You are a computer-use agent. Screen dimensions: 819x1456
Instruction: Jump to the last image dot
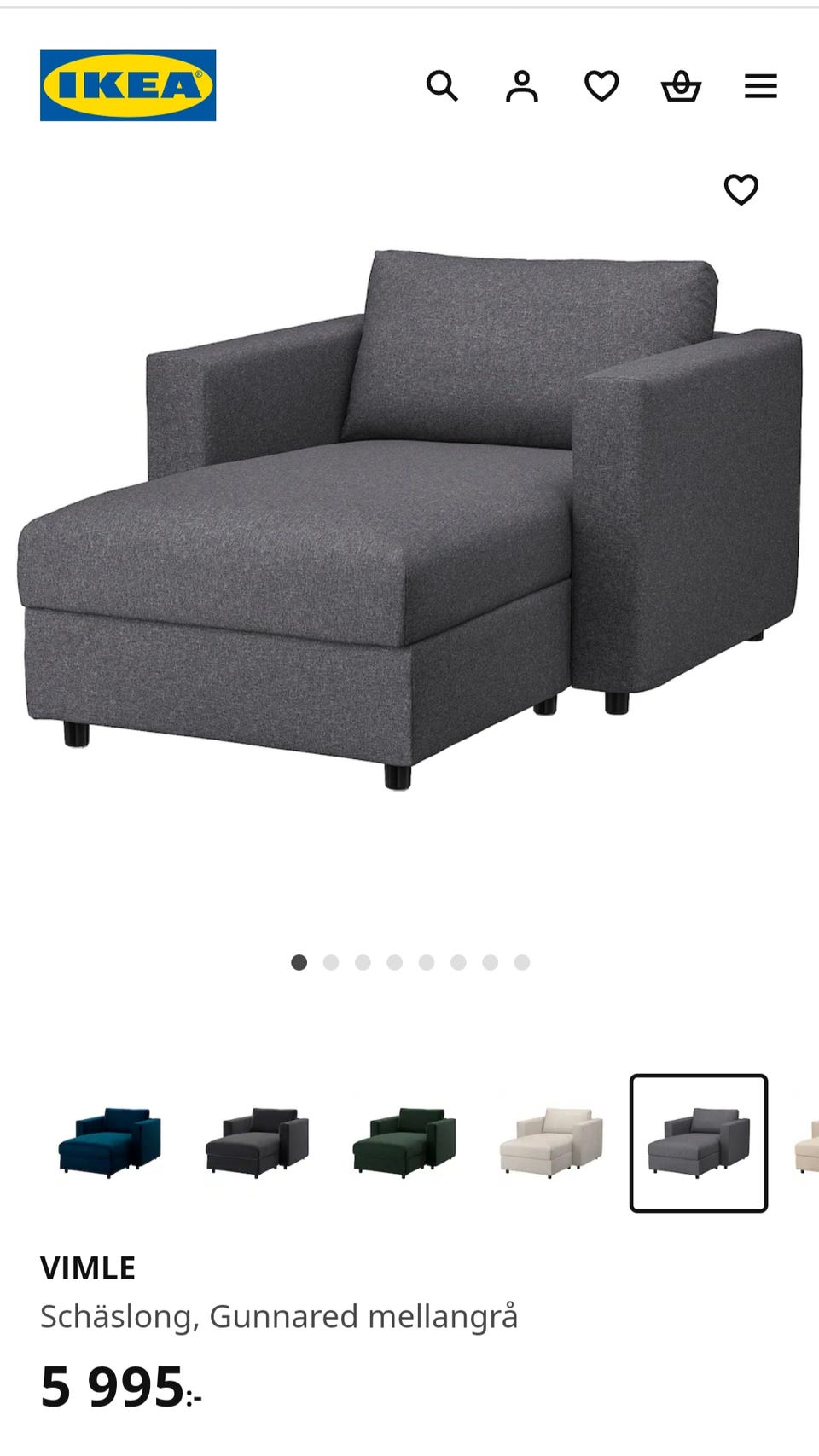522,963
